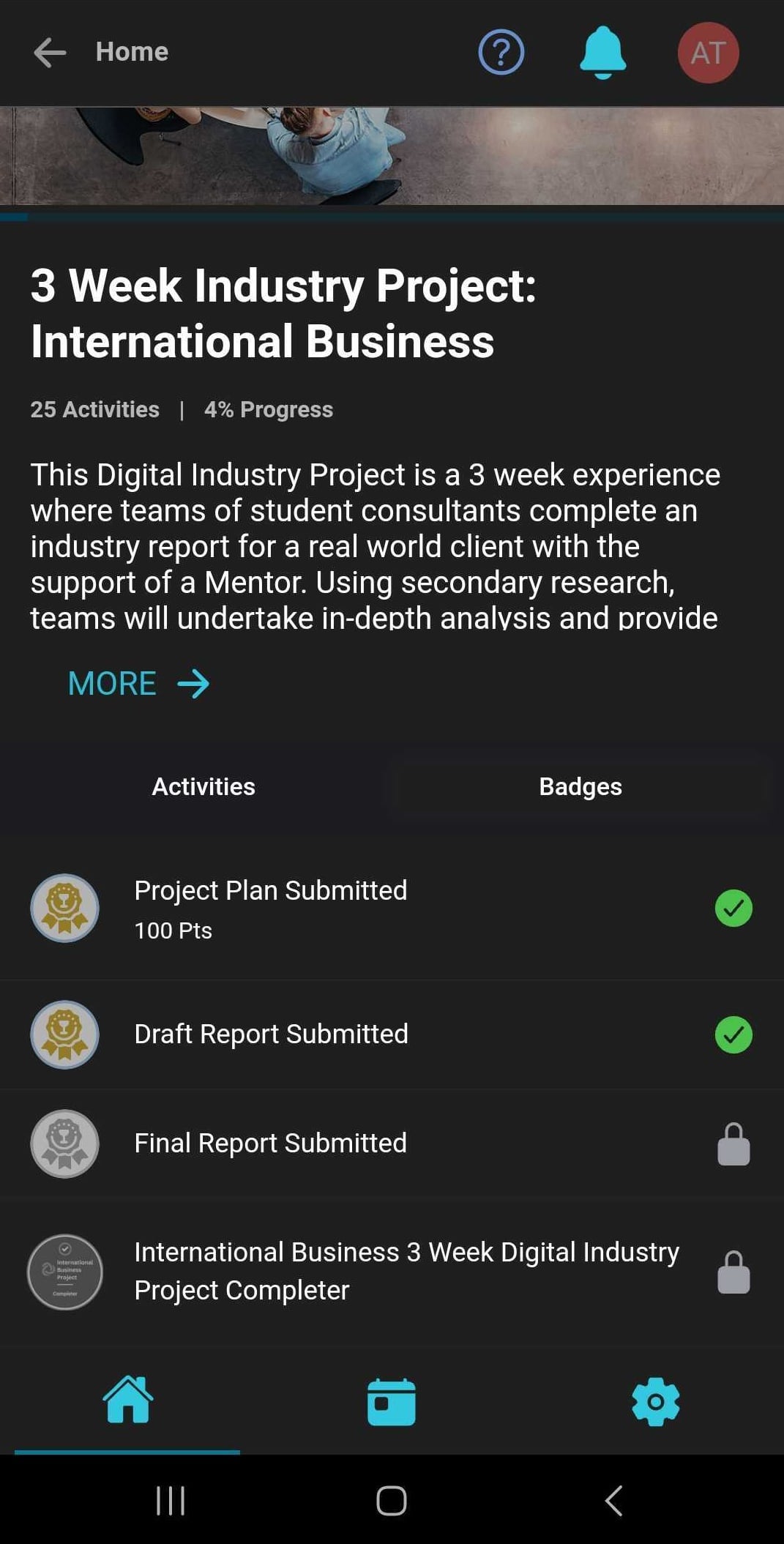Open the AT profile avatar

pyautogui.click(x=707, y=51)
